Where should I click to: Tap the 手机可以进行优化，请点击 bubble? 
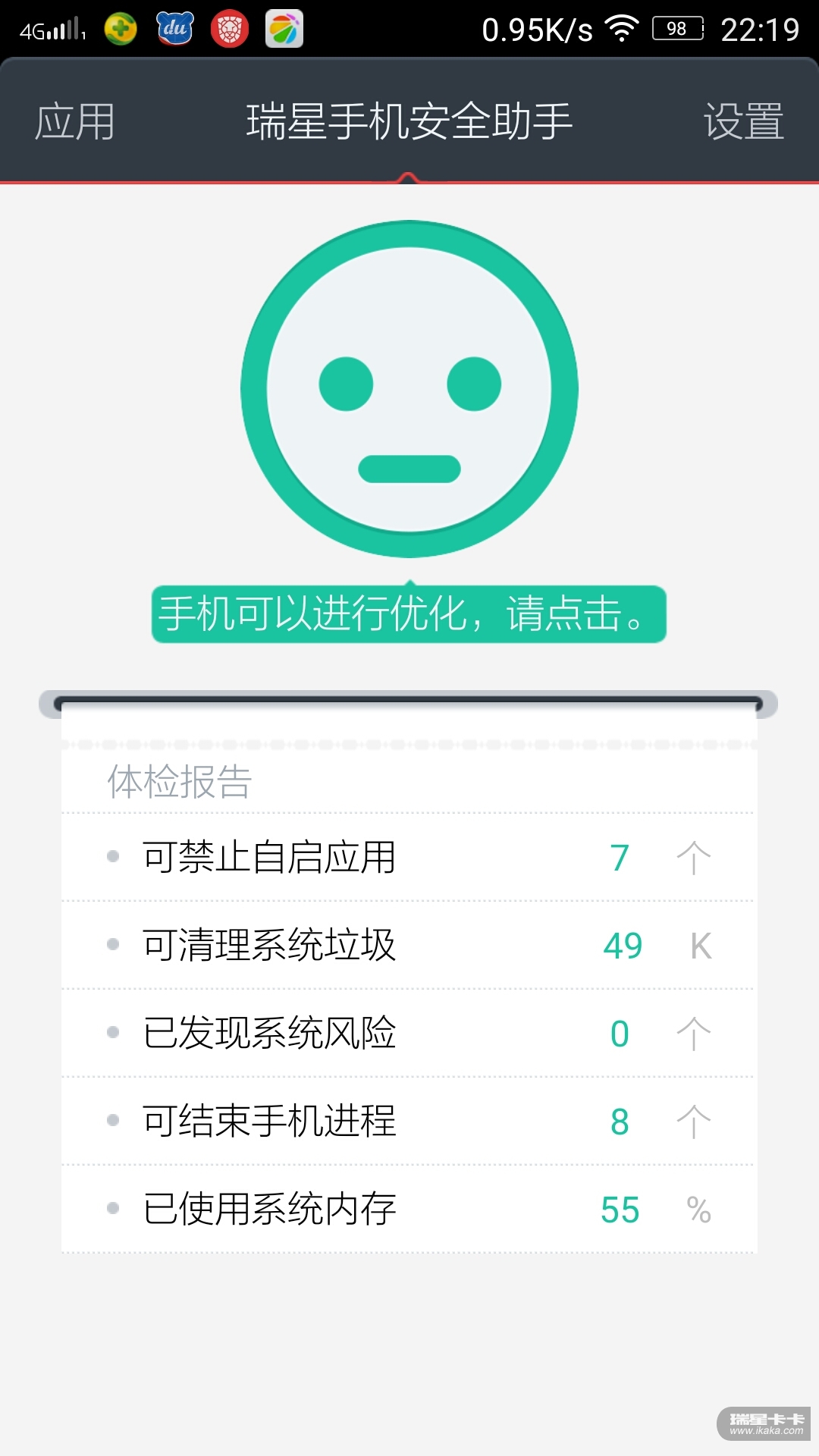(409, 614)
